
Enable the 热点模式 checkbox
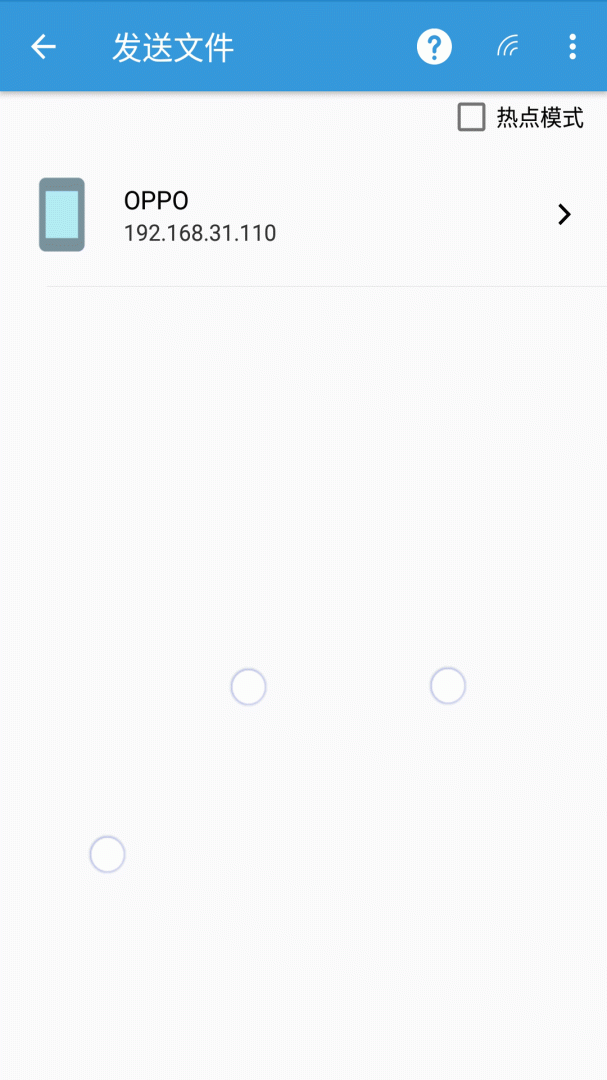[x=471, y=117]
